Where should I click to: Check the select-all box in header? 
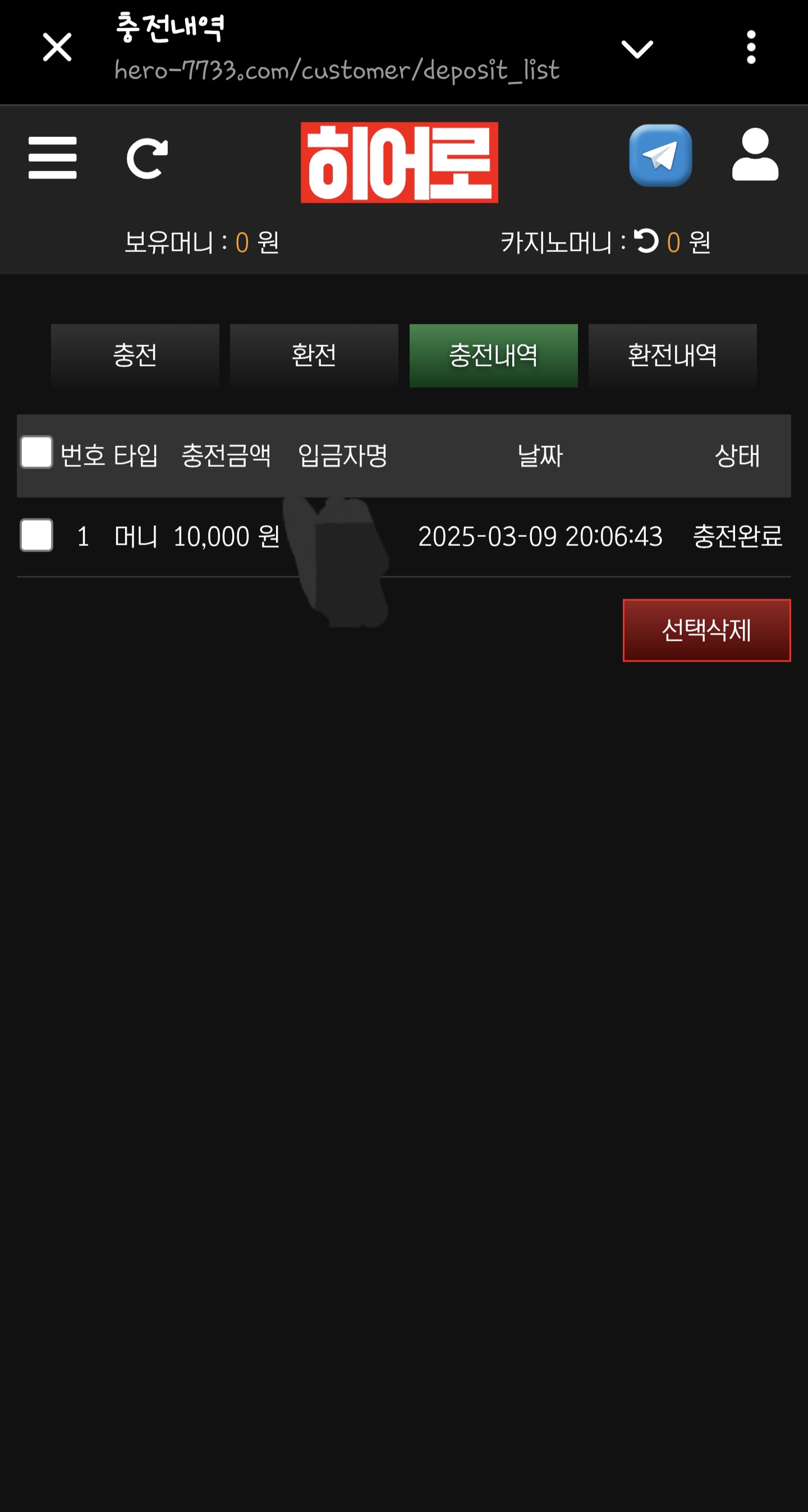tap(36, 452)
